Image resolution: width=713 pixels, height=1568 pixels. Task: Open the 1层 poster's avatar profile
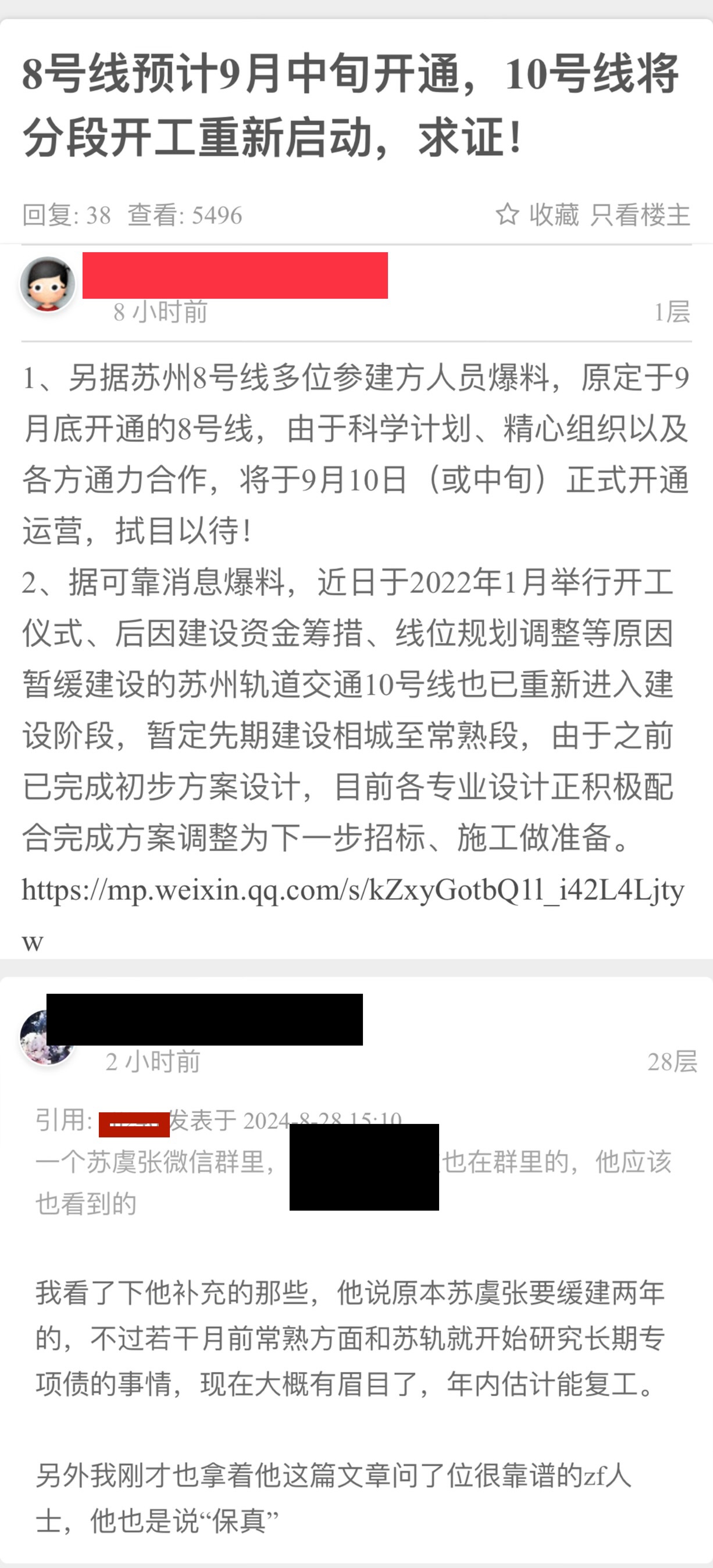[48, 284]
